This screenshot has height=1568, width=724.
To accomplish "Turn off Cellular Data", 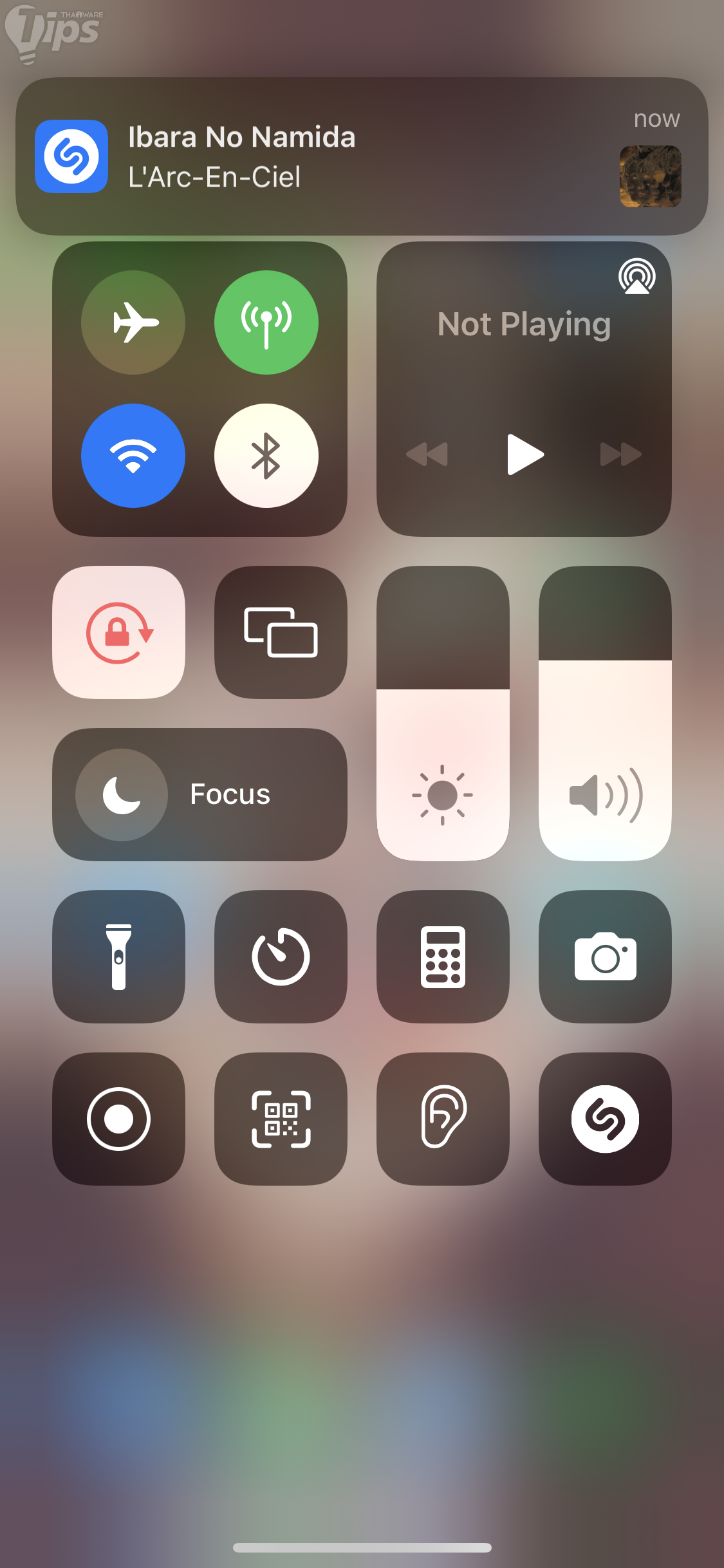I will [x=266, y=322].
